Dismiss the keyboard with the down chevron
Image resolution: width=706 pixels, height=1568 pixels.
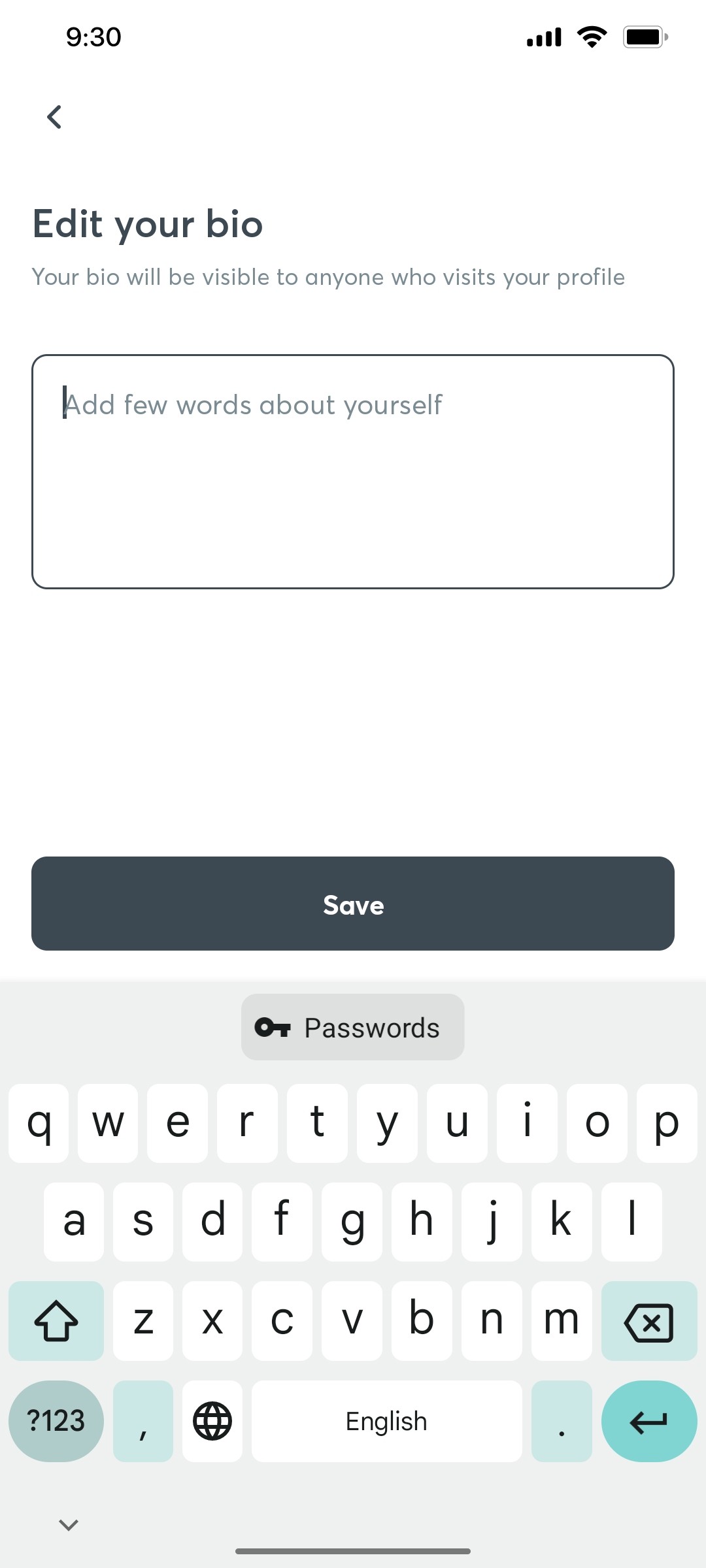coord(67,1524)
